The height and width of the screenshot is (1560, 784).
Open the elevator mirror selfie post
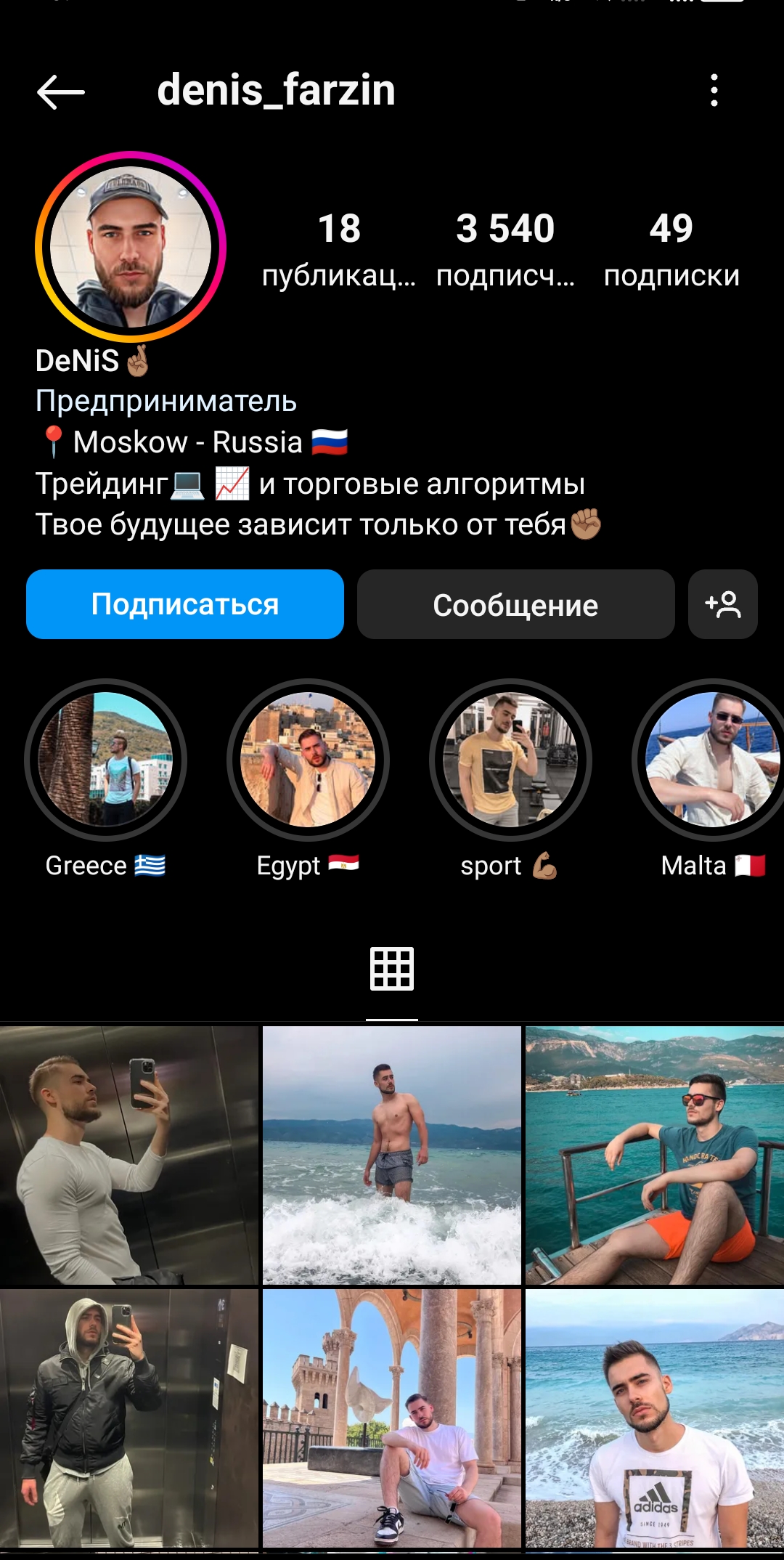pos(131,1151)
